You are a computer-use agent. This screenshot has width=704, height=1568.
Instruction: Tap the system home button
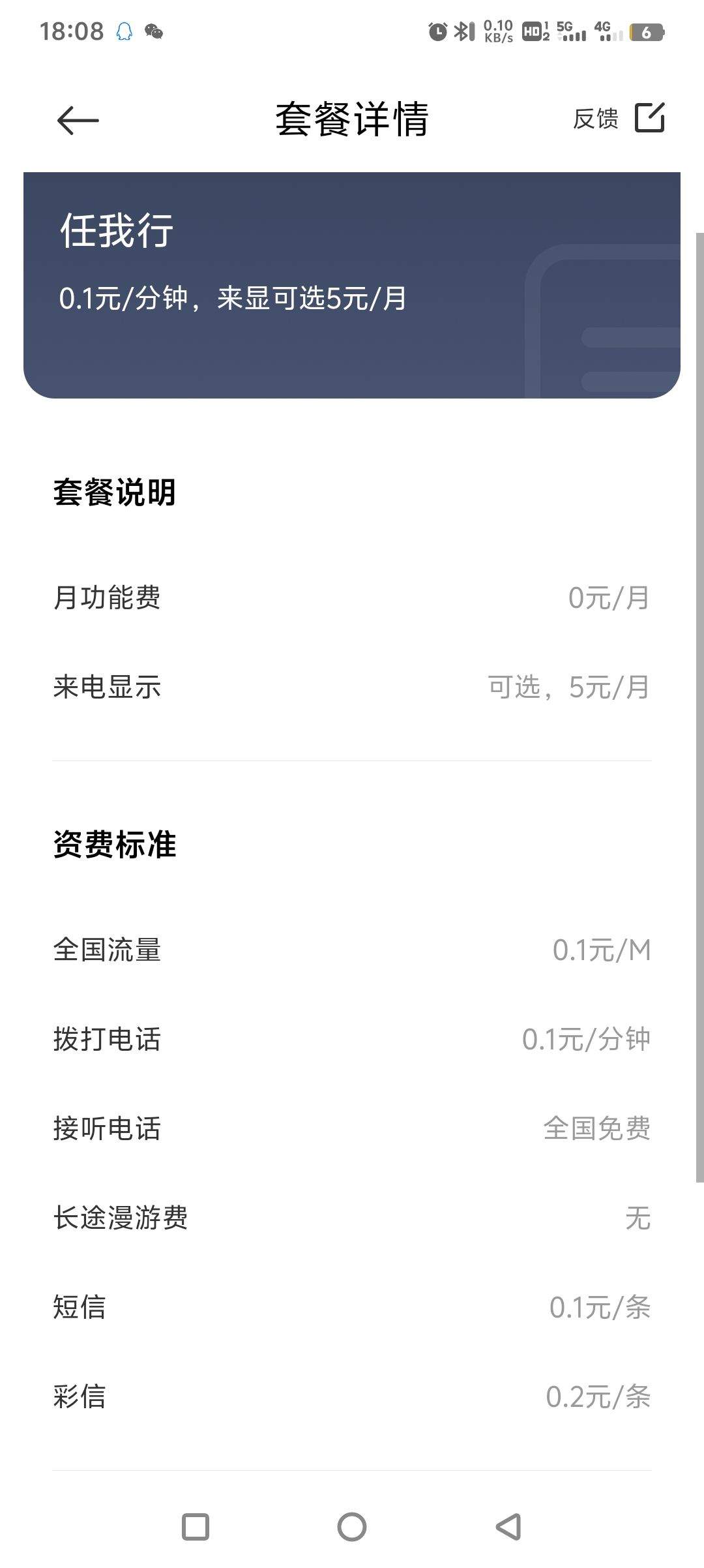pyautogui.click(x=352, y=1526)
